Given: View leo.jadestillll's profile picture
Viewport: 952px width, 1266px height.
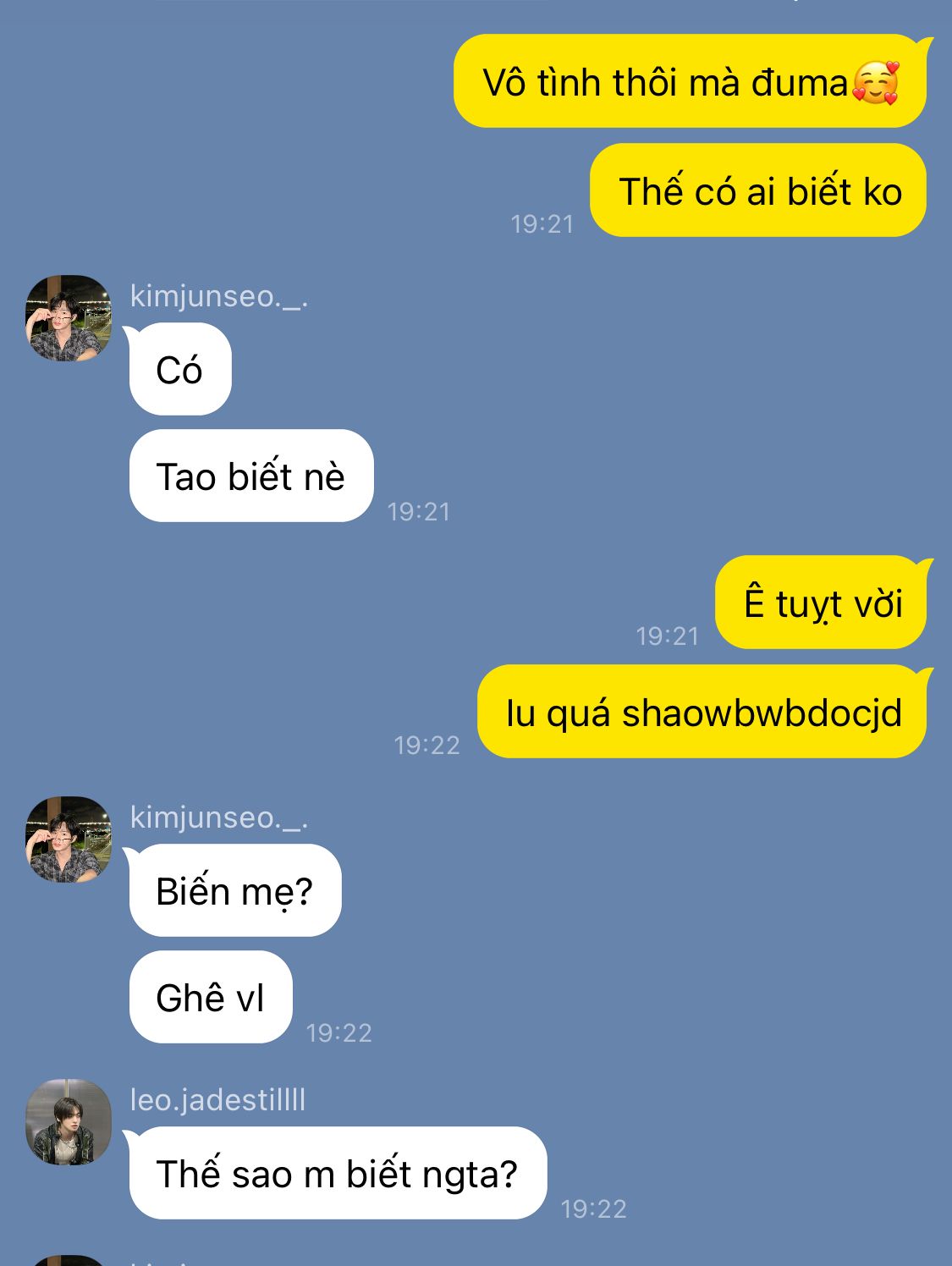Looking at the screenshot, I should 69,1122.
